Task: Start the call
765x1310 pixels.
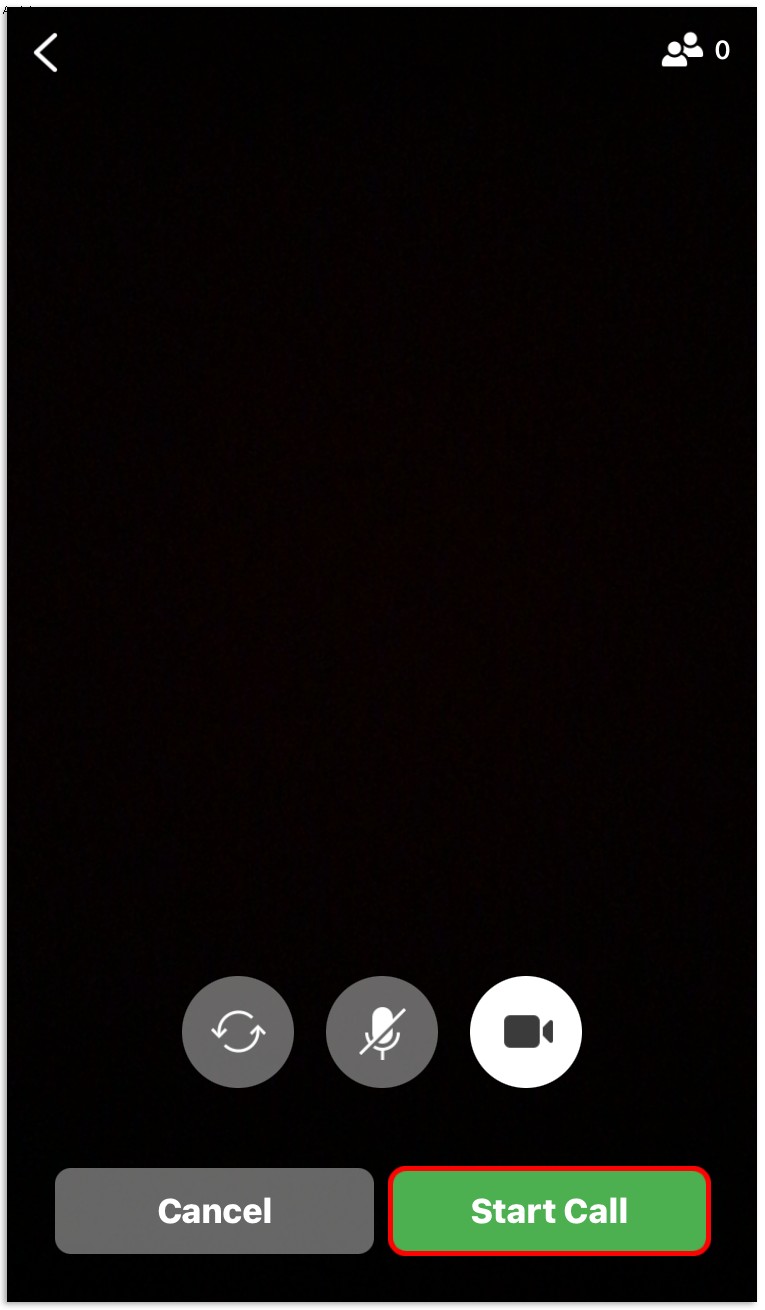Action: coord(549,1211)
